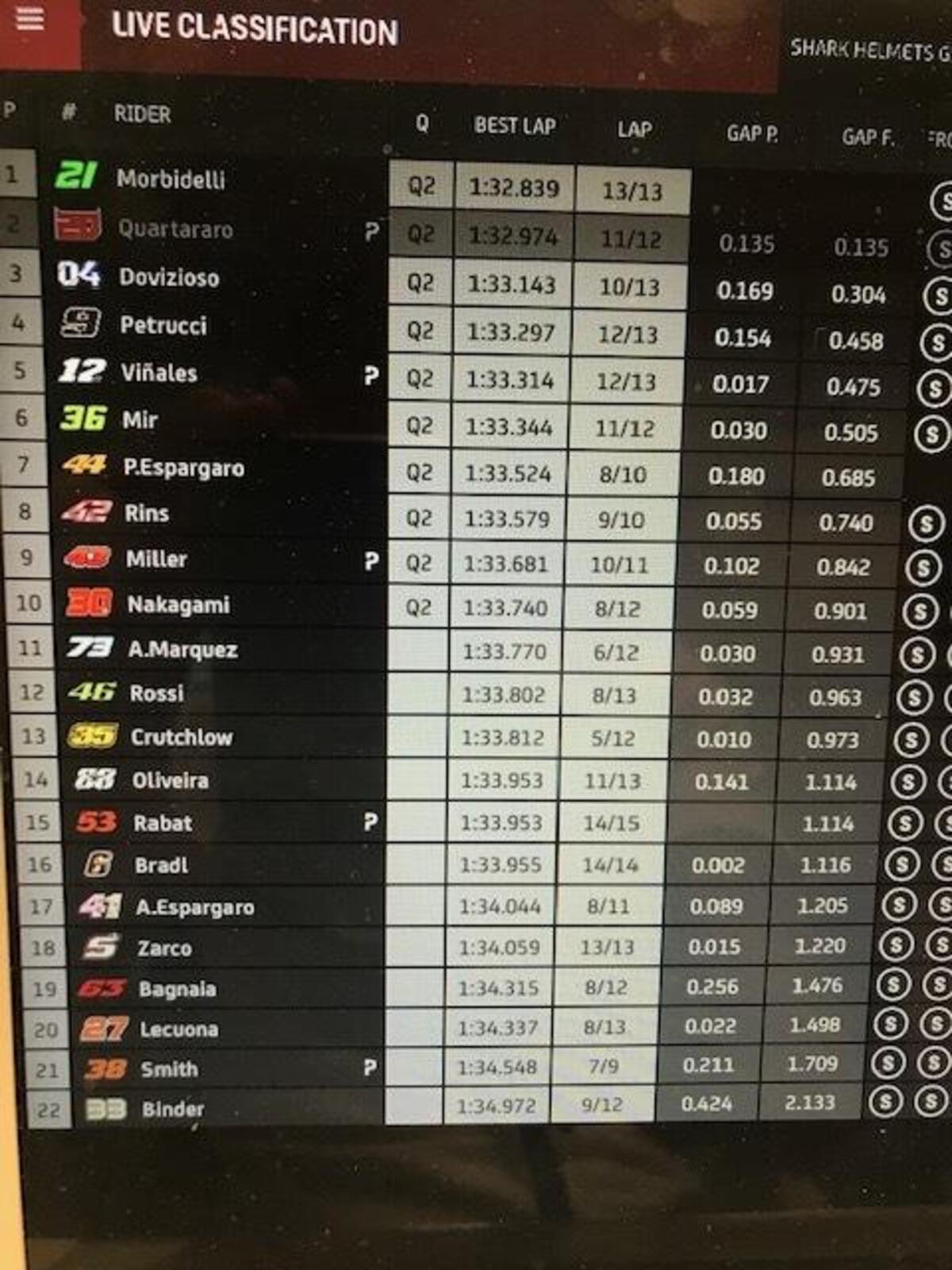Open the hamburger drawer menu
952x1270 pixels.
[30, 17]
